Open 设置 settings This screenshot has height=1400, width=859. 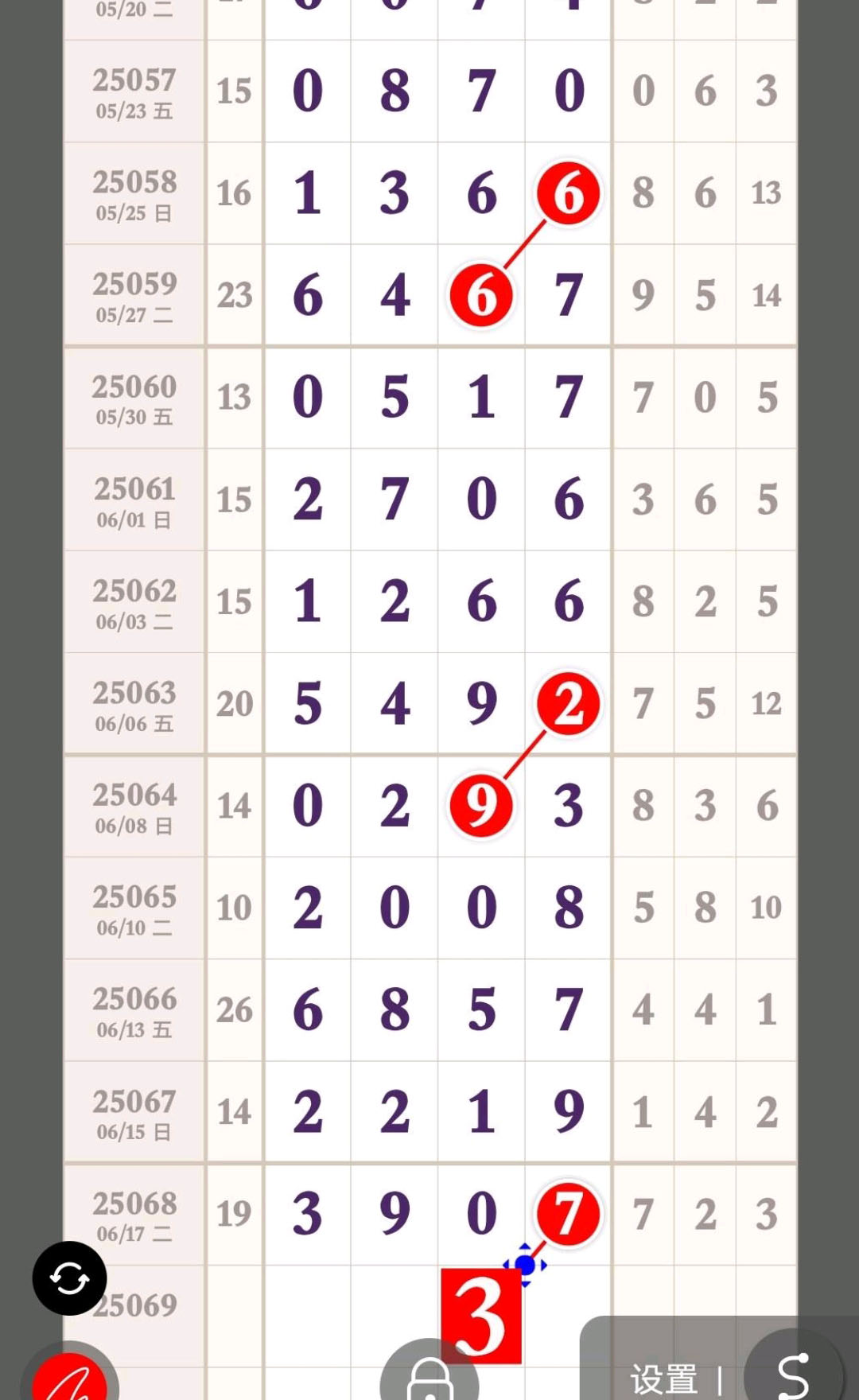663,1379
